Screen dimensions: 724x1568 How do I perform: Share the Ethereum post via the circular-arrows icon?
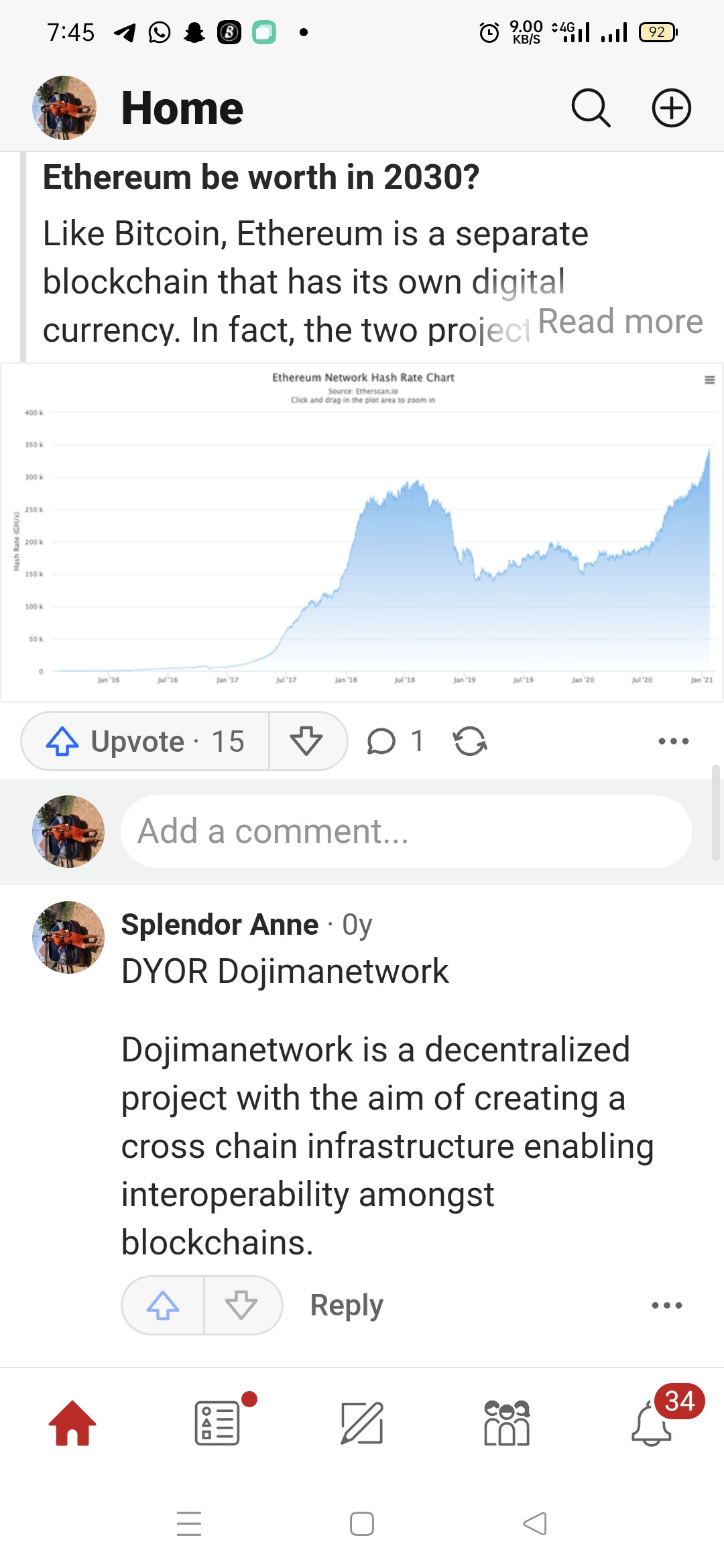(x=470, y=741)
